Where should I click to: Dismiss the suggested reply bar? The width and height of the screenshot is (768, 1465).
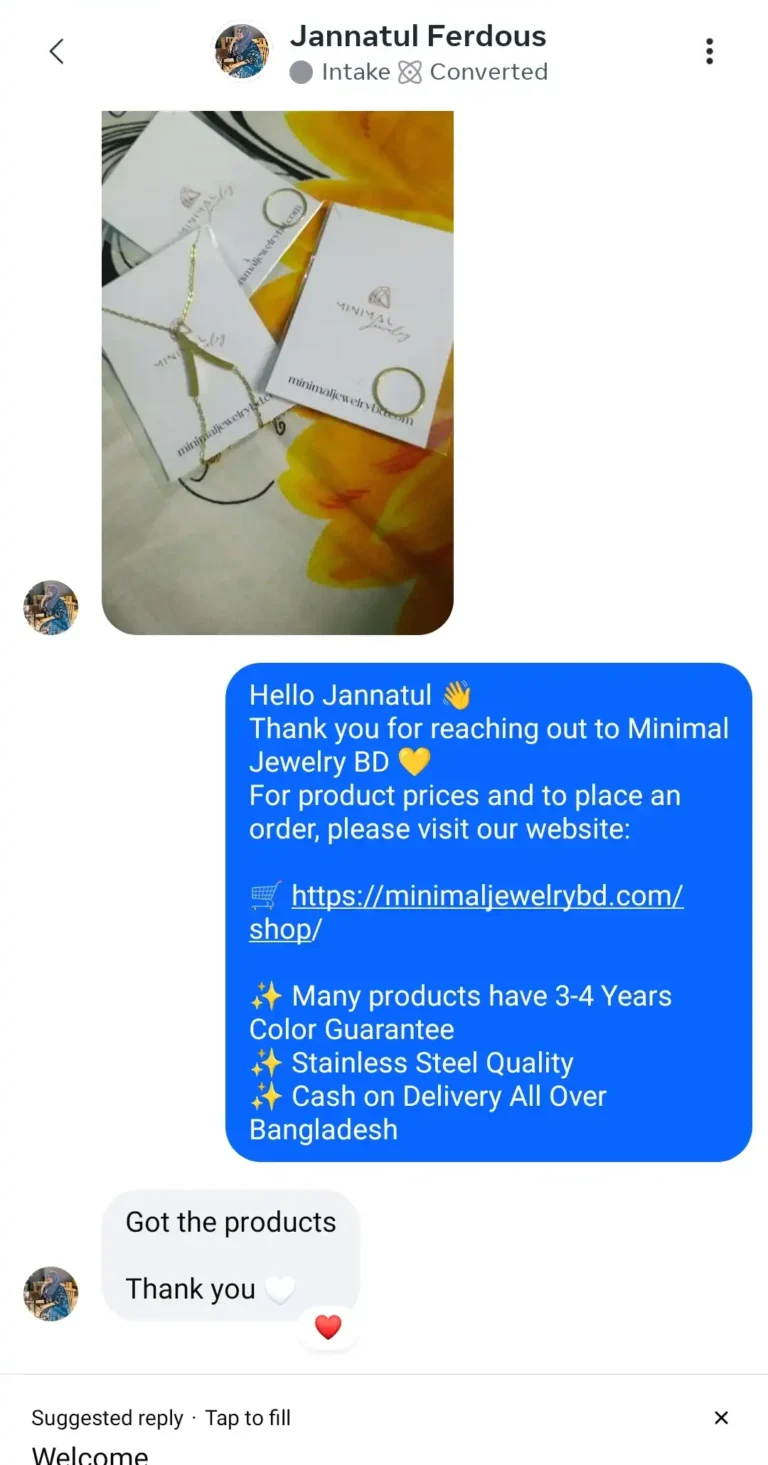tap(721, 1417)
